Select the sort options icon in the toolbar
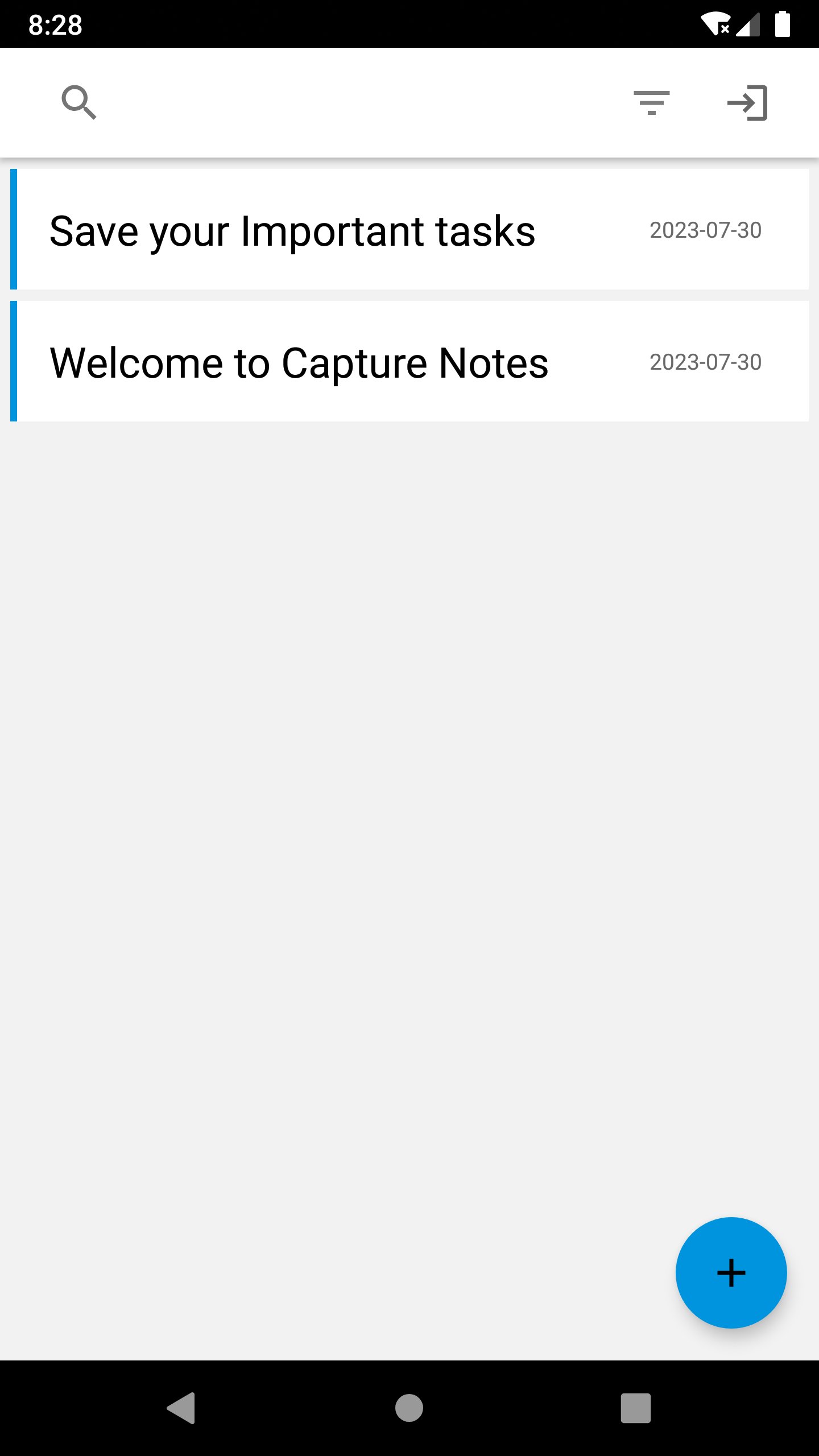Image resolution: width=819 pixels, height=1456 pixels. tap(652, 102)
